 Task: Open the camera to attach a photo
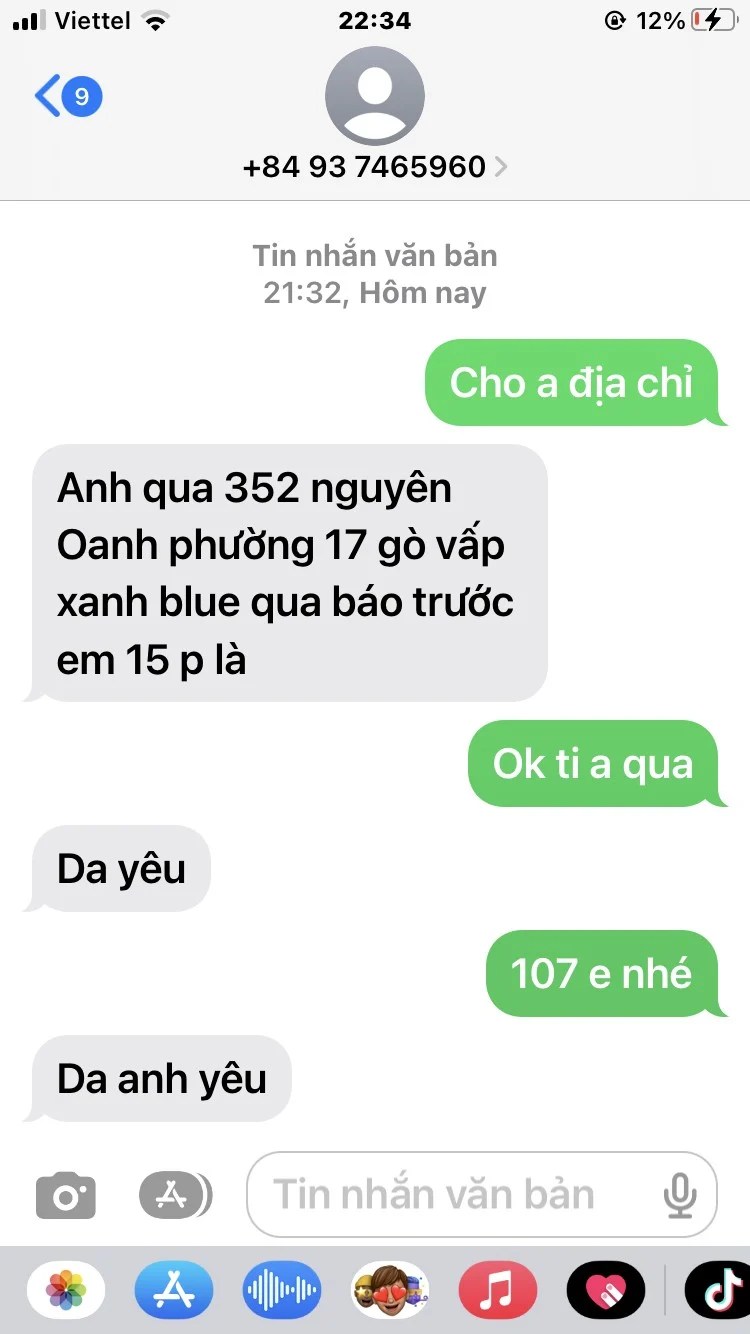click(x=66, y=1195)
